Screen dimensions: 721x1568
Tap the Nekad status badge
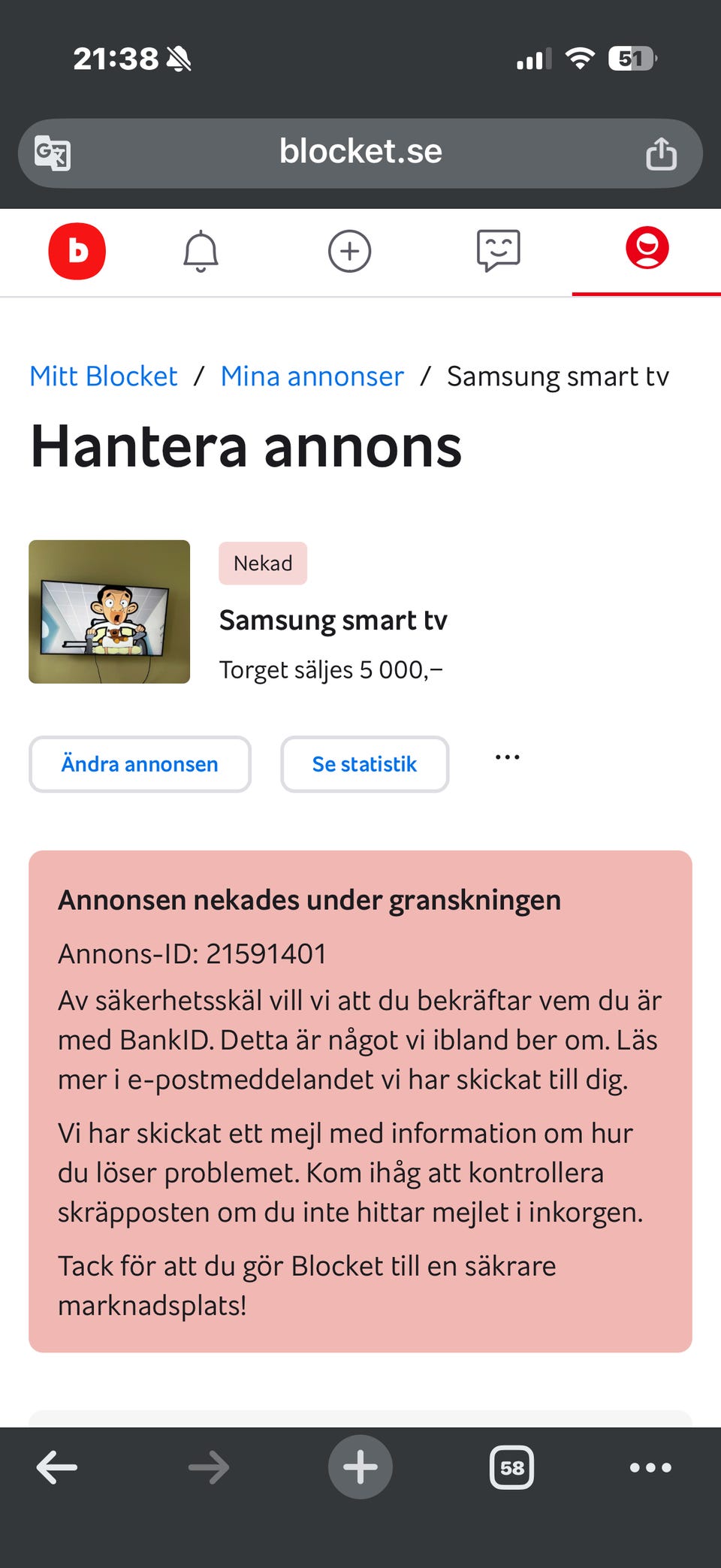click(263, 563)
